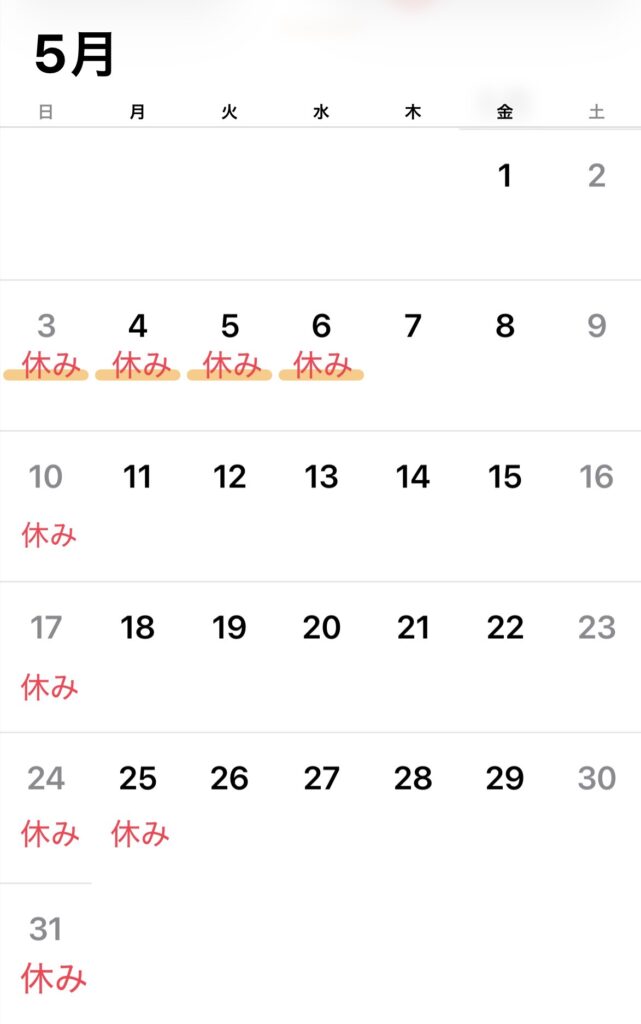This screenshot has height=1024, width=641.
Task: Select May 20 date
Action: tap(321, 629)
